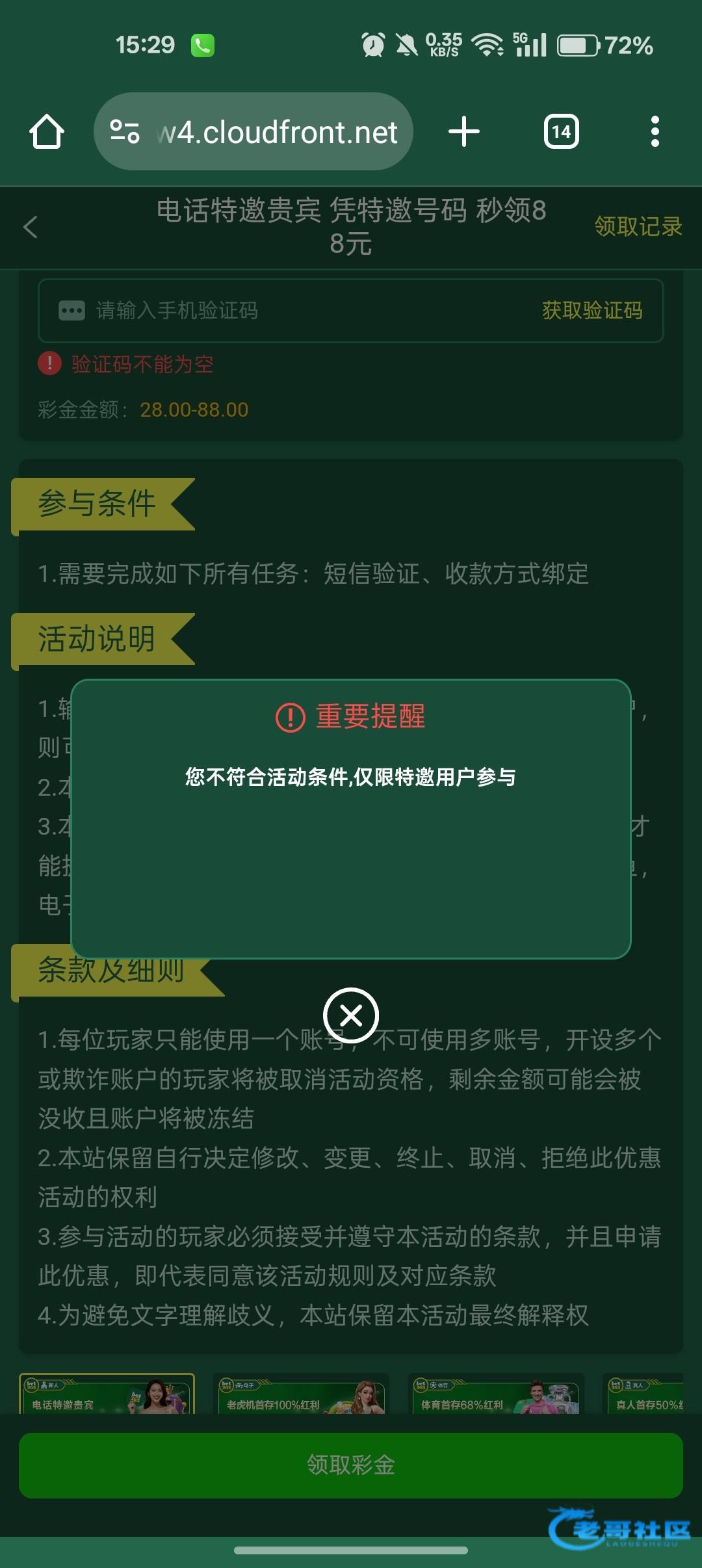The image size is (702, 1568).
Task: Tap 获取验证码 to request a code
Action: click(592, 311)
